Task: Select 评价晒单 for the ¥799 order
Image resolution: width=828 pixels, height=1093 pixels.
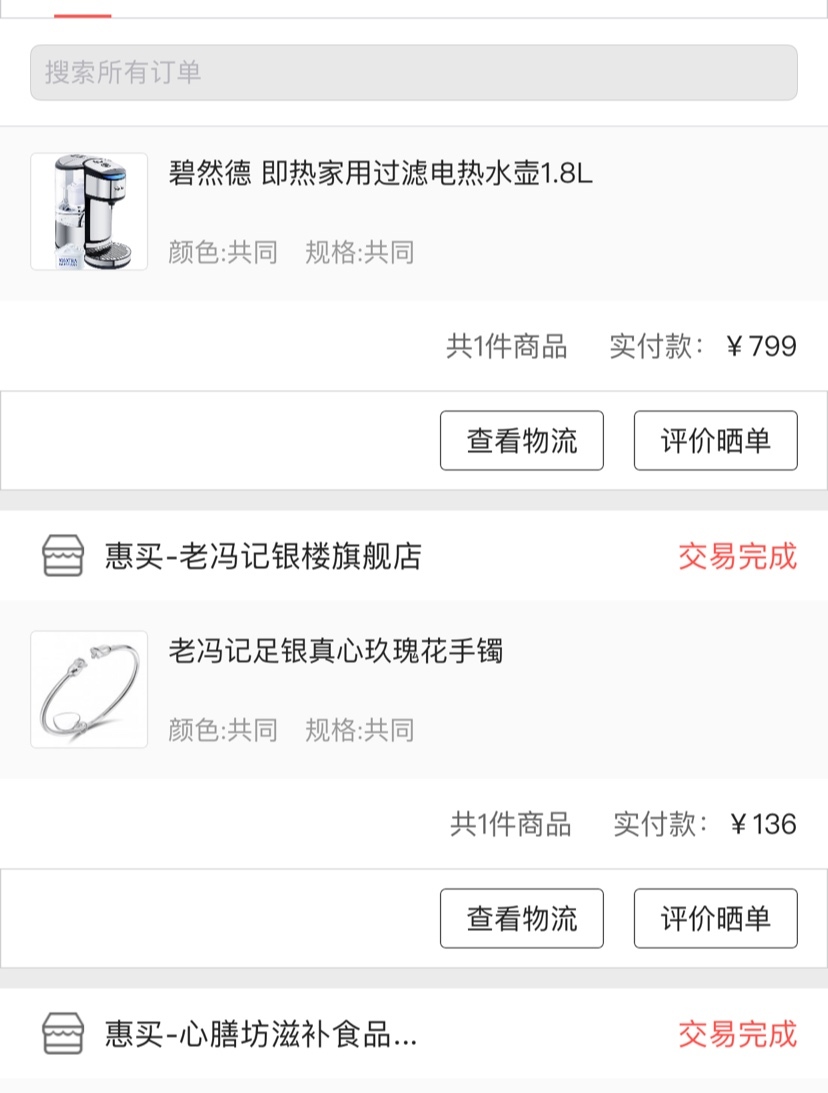Action: pyautogui.click(x=715, y=441)
